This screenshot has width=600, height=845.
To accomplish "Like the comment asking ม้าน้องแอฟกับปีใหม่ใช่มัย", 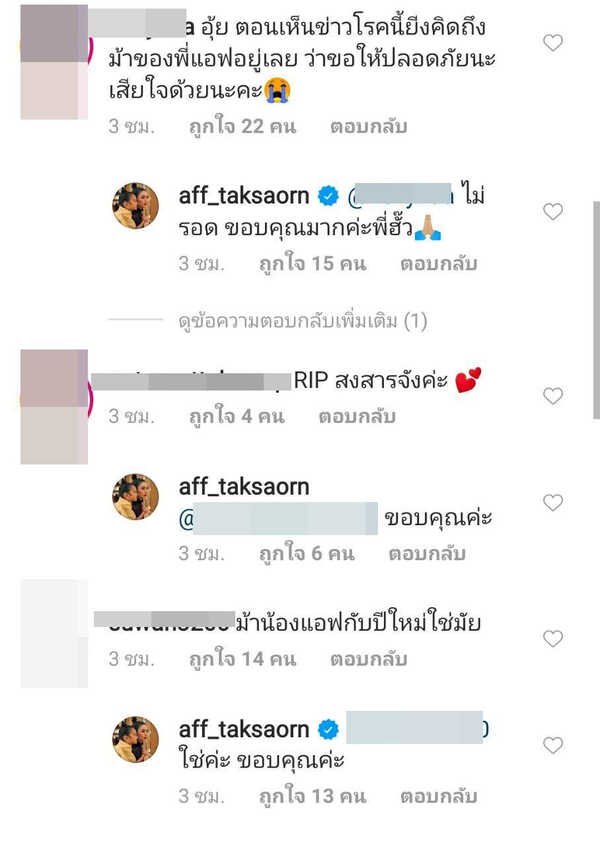I will (x=552, y=638).
